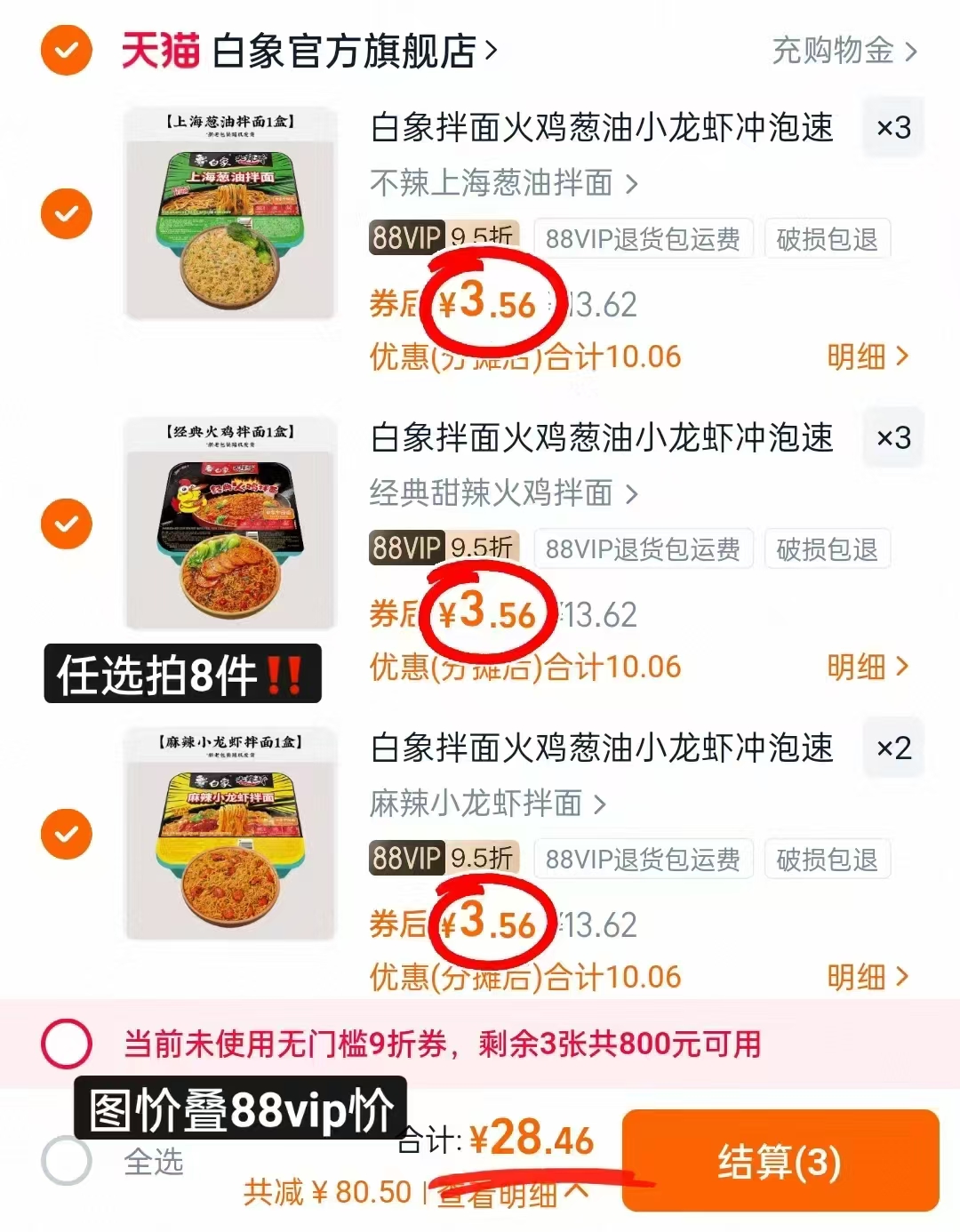The image size is (960, 1232).
Task: Deselect the 经典火鸡拌面 item checkbox
Action: tap(66, 524)
